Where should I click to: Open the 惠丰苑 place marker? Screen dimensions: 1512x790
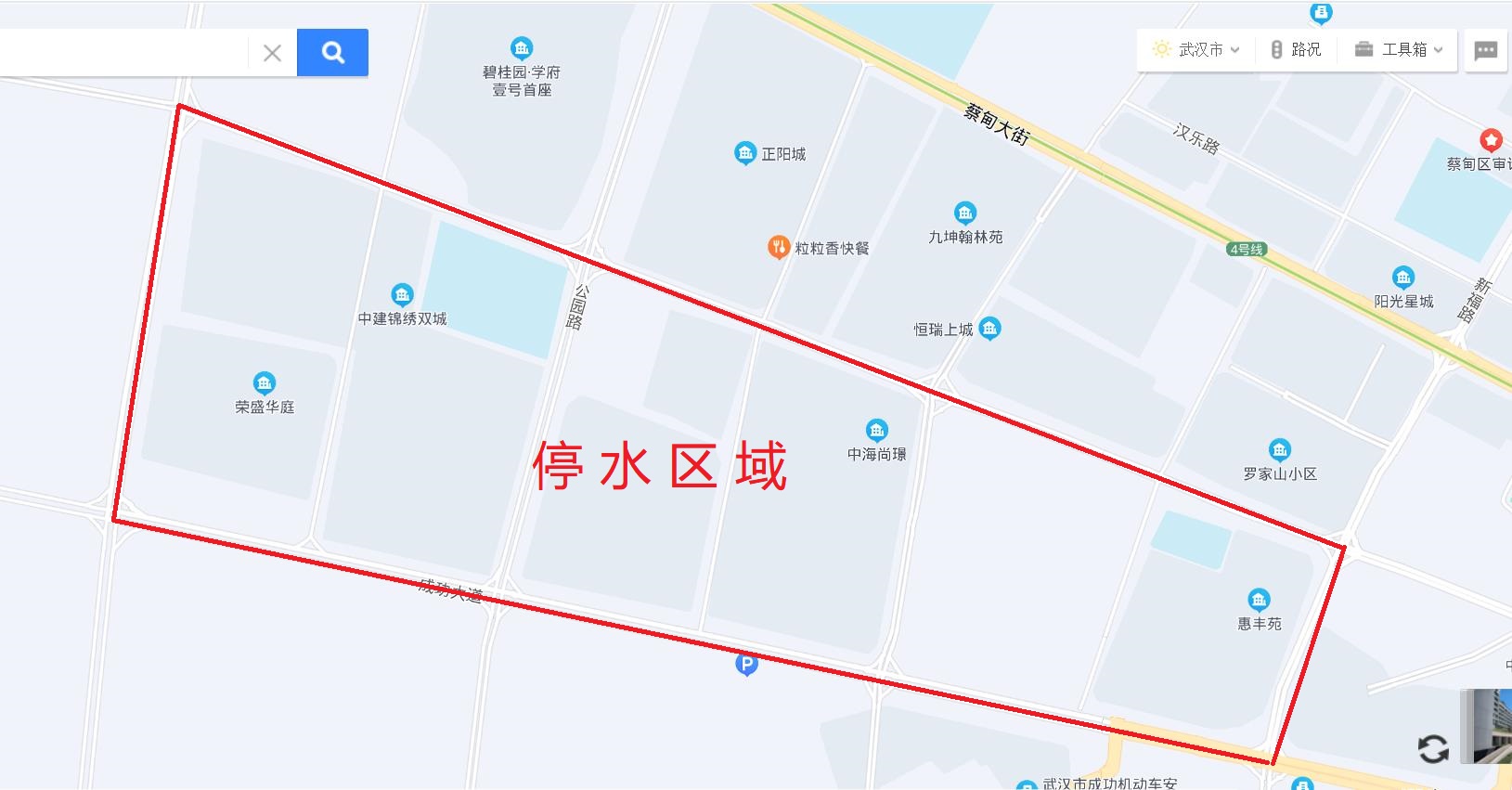coord(1259,600)
